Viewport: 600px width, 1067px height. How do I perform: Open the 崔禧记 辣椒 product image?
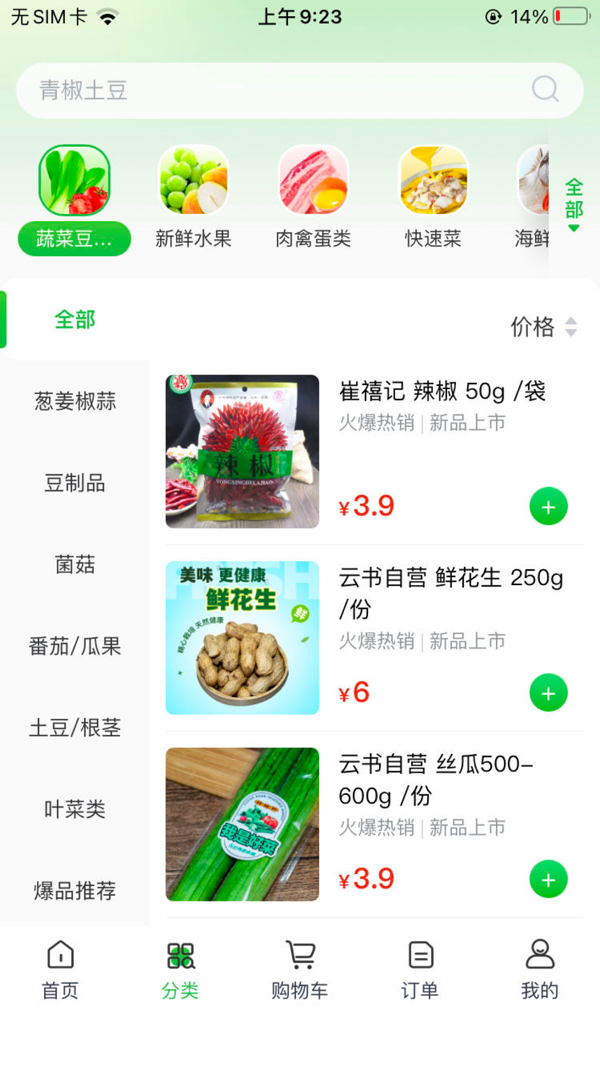click(242, 451)
